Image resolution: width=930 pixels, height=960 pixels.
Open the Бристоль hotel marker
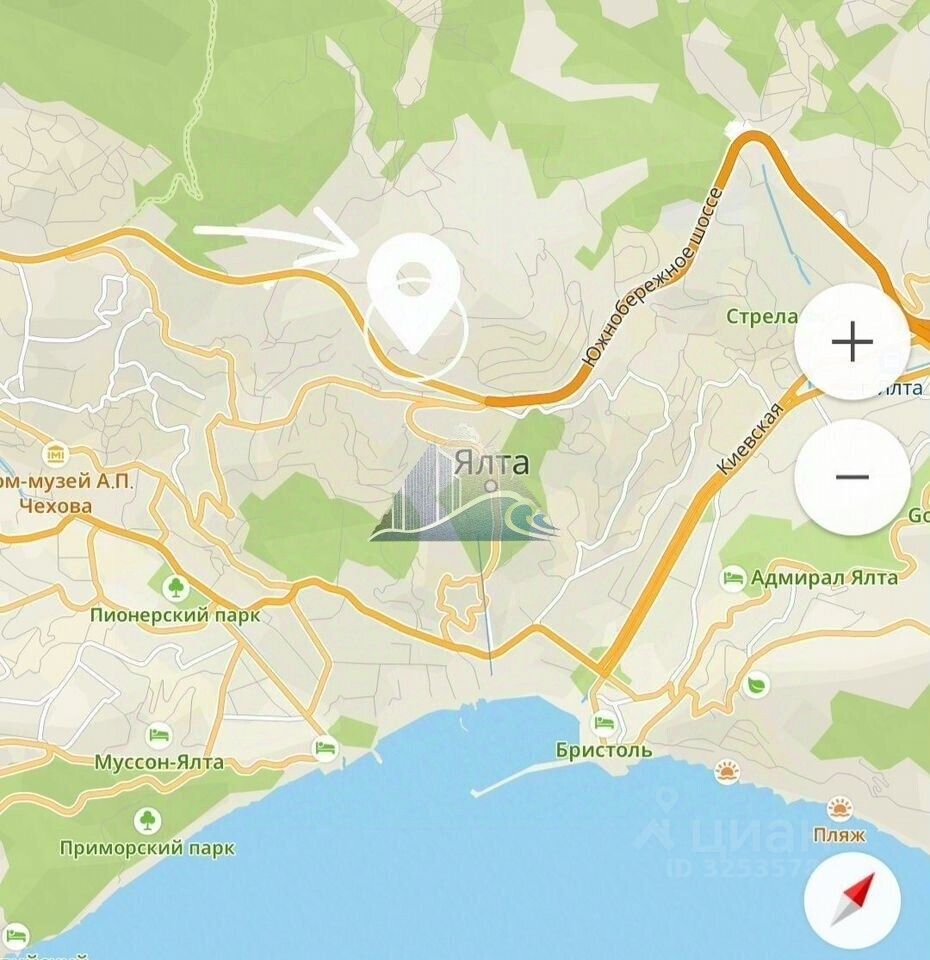click(603, 724)
